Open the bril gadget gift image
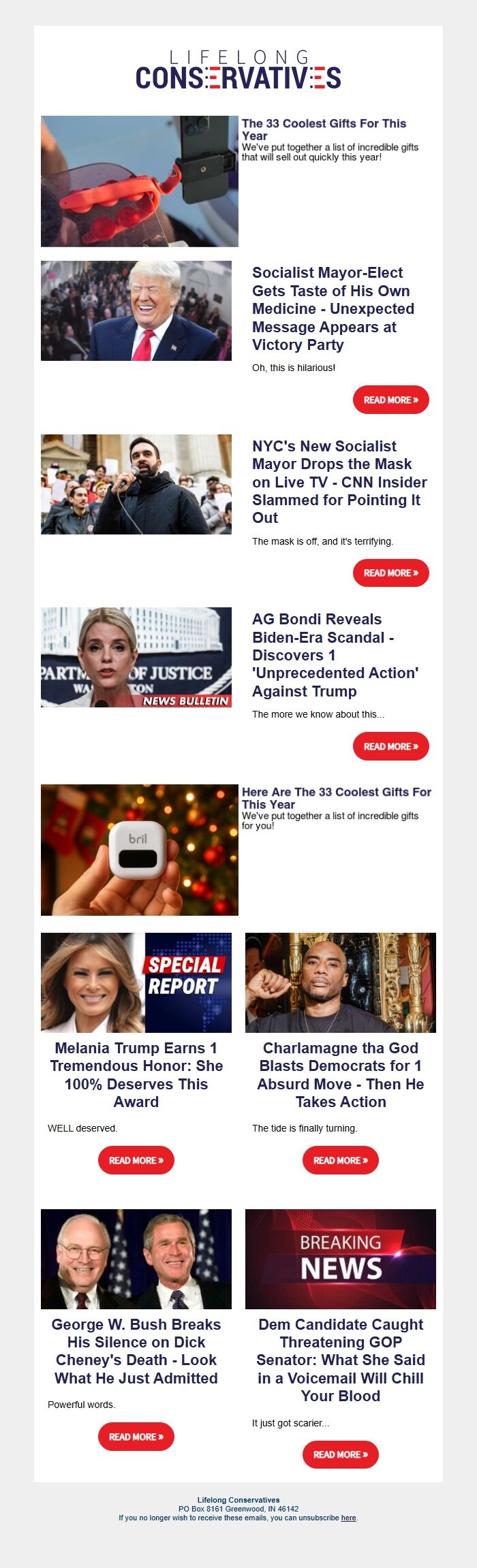Viewport: 477px width, 1568px height. (x=139, y=850)
